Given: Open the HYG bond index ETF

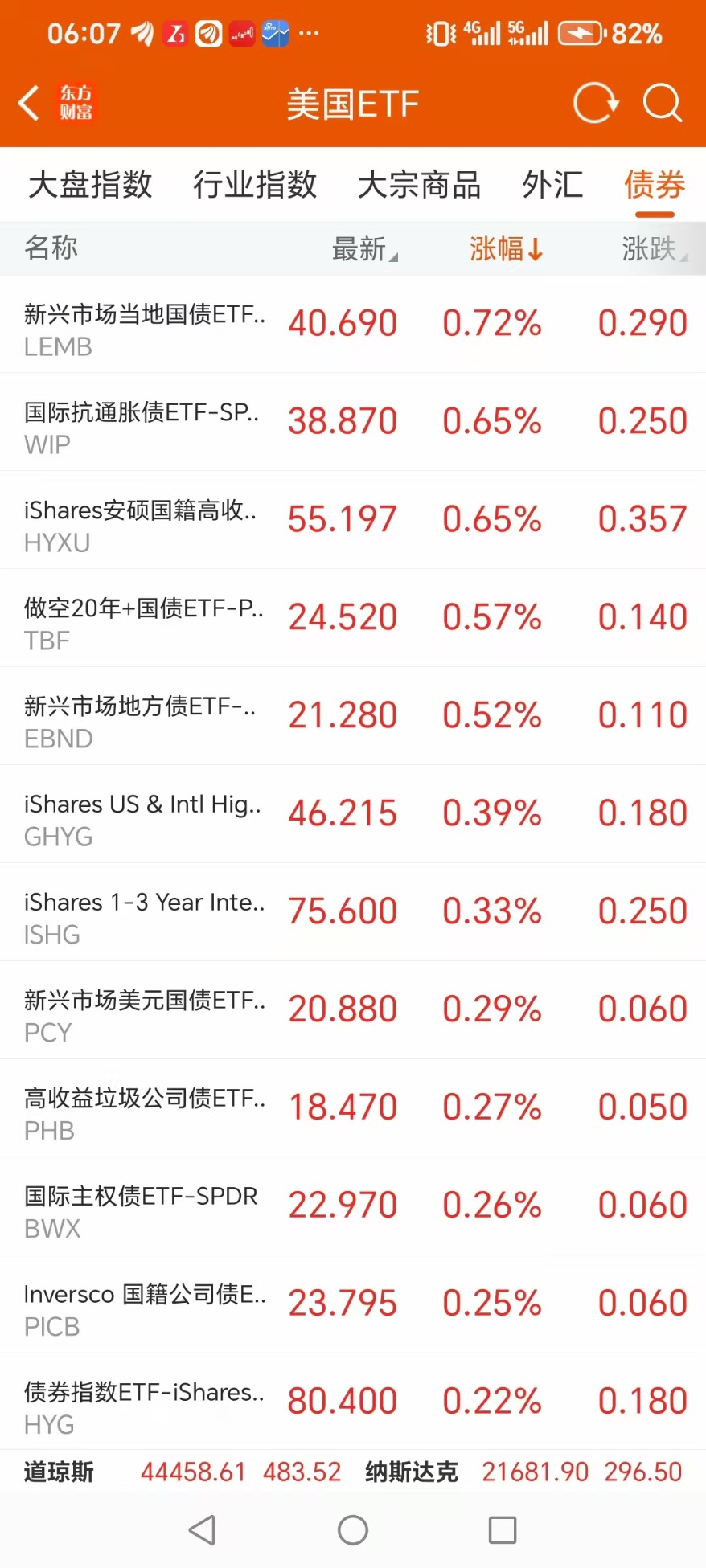Looking at the screenshot, I should [x=353, y=1403].
